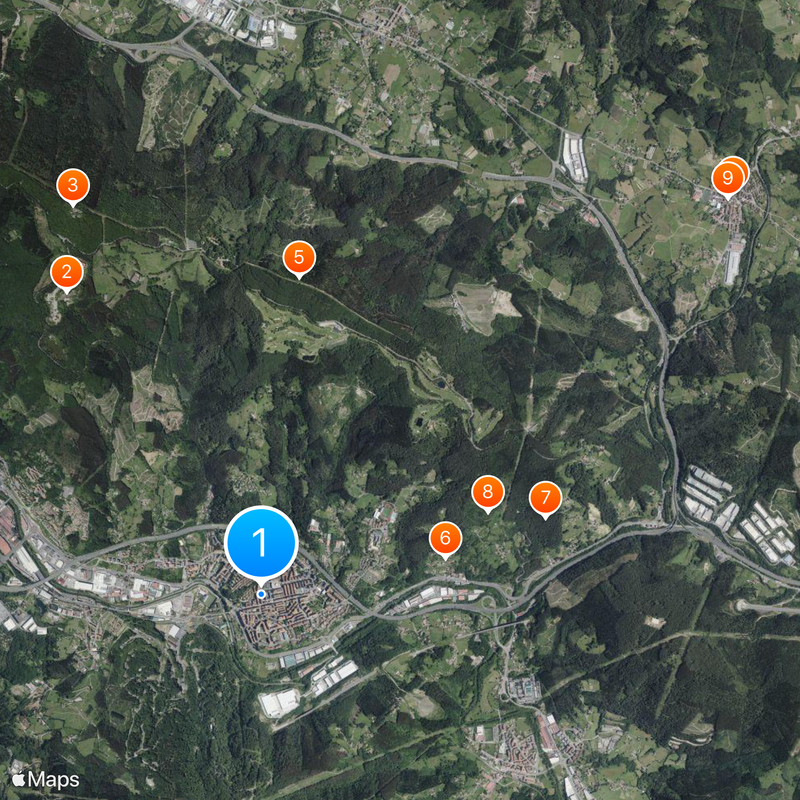
Task: Open orange map pin number 3
Action: (x=72, y=185)
